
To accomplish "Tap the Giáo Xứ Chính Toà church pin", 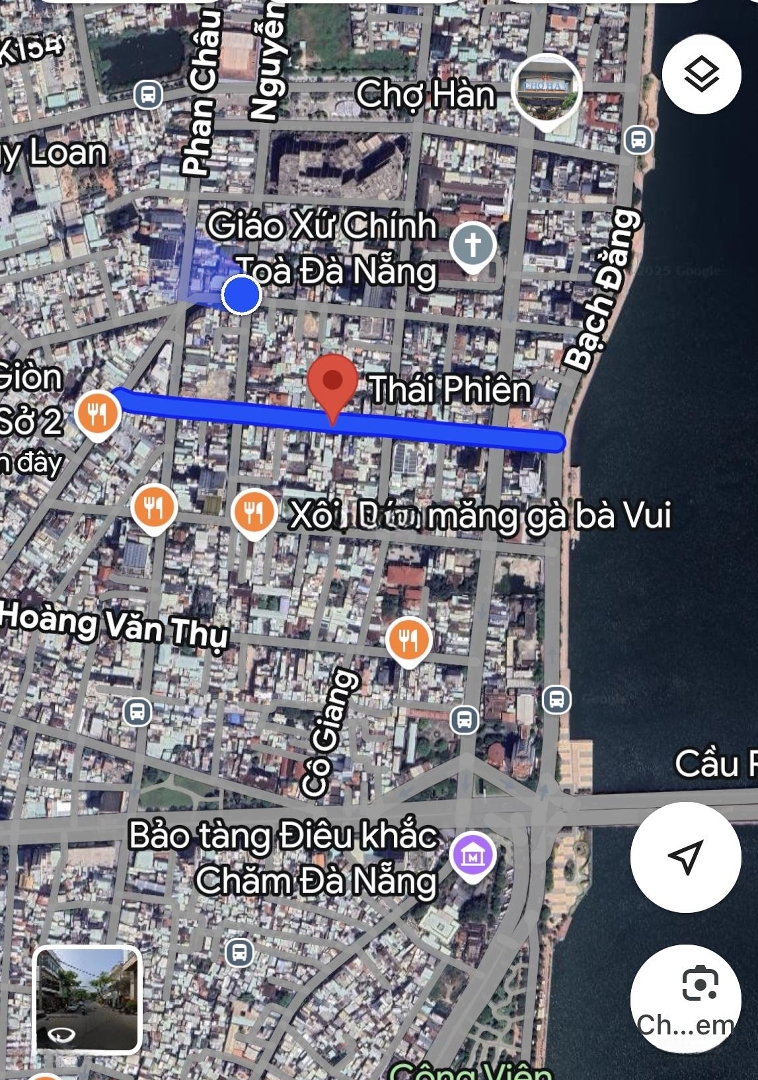I will [x=473, y=245].
